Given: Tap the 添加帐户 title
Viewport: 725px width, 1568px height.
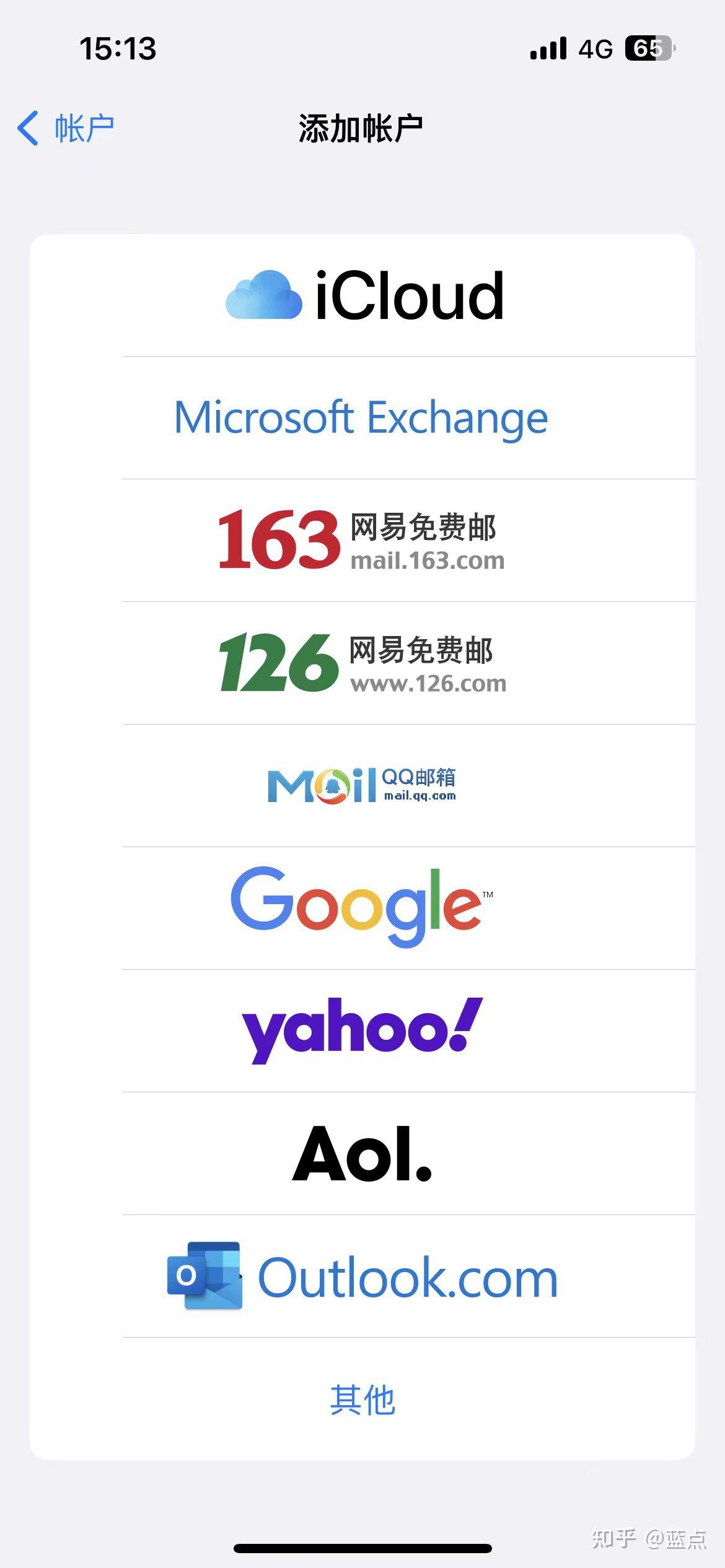Looking at the screenshot, I should [x=362, y=126].
